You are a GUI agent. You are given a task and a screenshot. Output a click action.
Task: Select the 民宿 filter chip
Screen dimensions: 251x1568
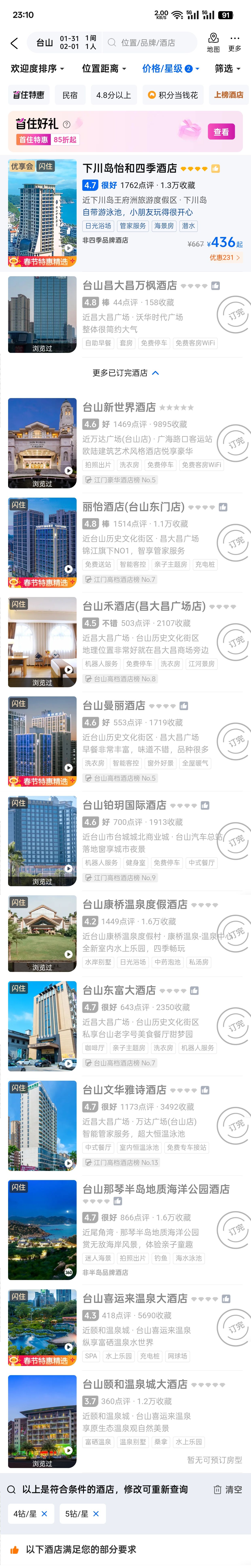(x=70, y=95)
